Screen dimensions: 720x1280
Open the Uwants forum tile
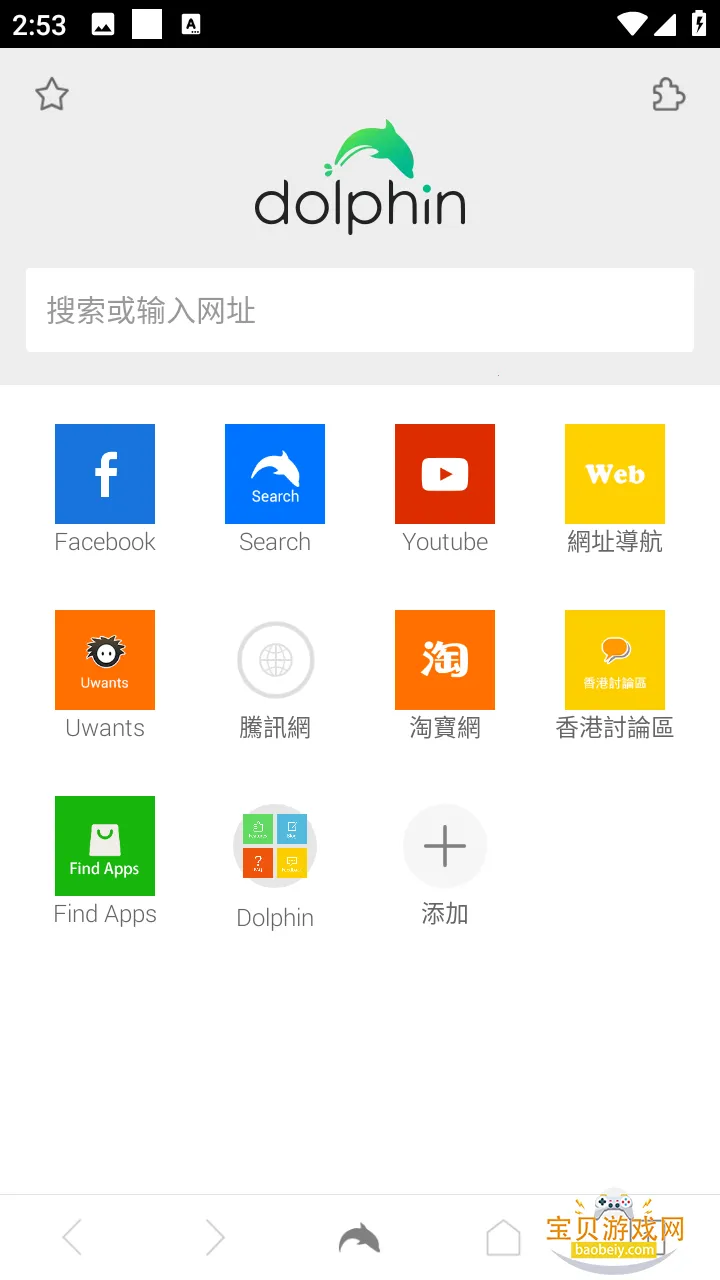pos(105,660)
